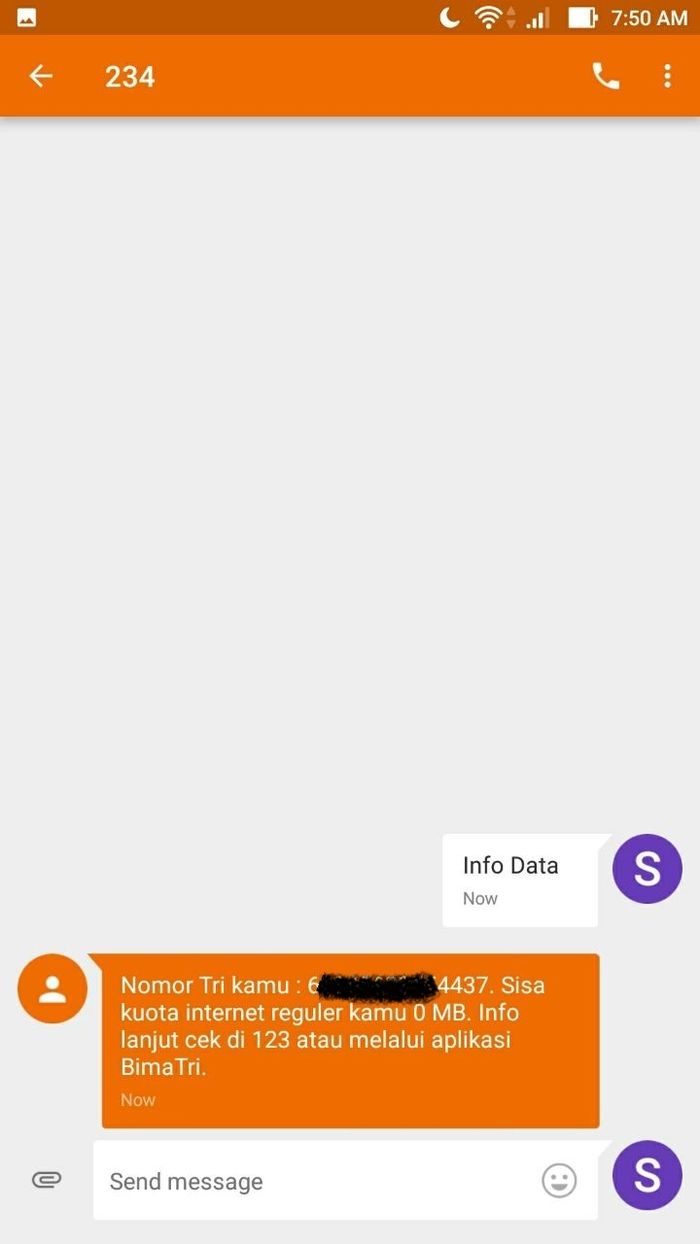Tap the sender contact avatar beside Tri message
This screenshot has height=1244, width=700.
coord(52,989)
